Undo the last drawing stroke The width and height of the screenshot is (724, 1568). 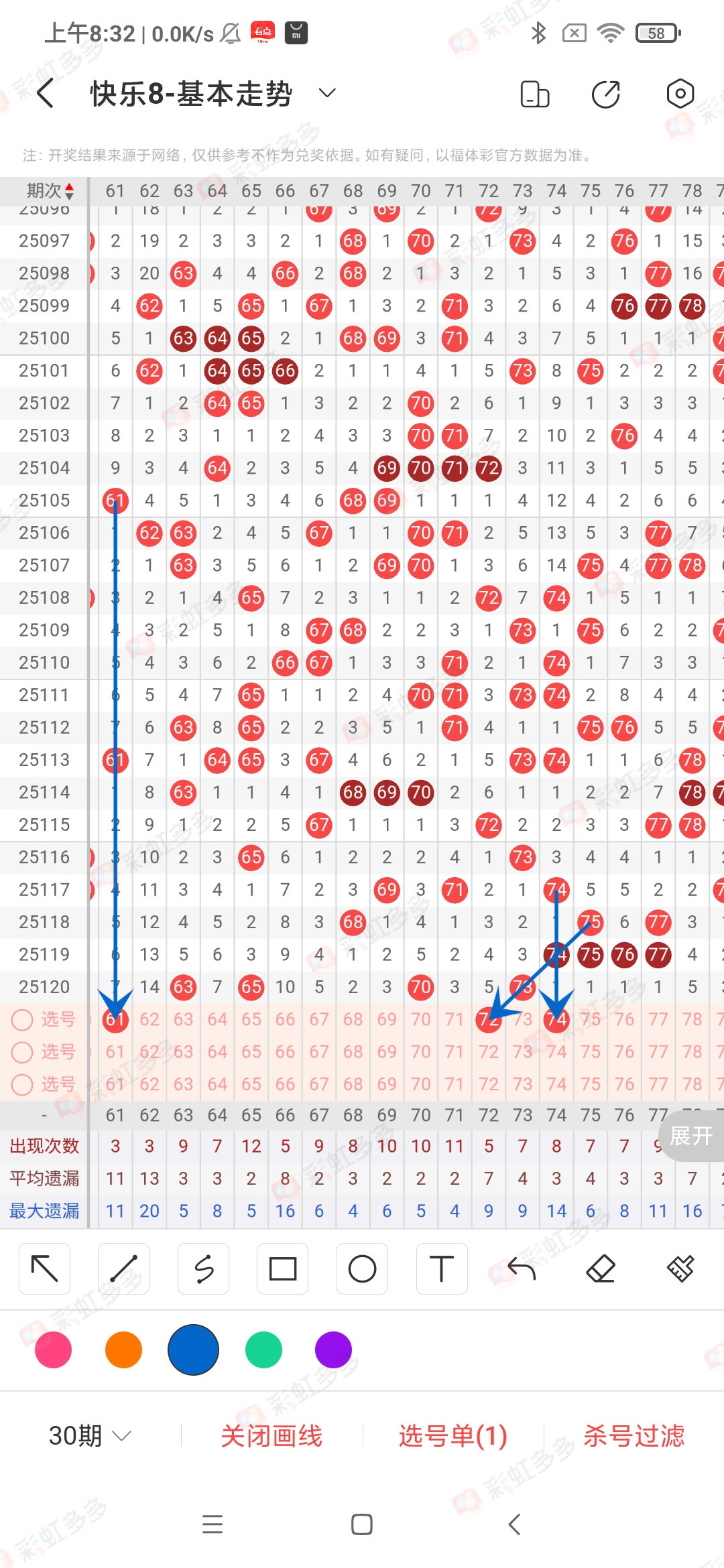(x=521, y=1268)
